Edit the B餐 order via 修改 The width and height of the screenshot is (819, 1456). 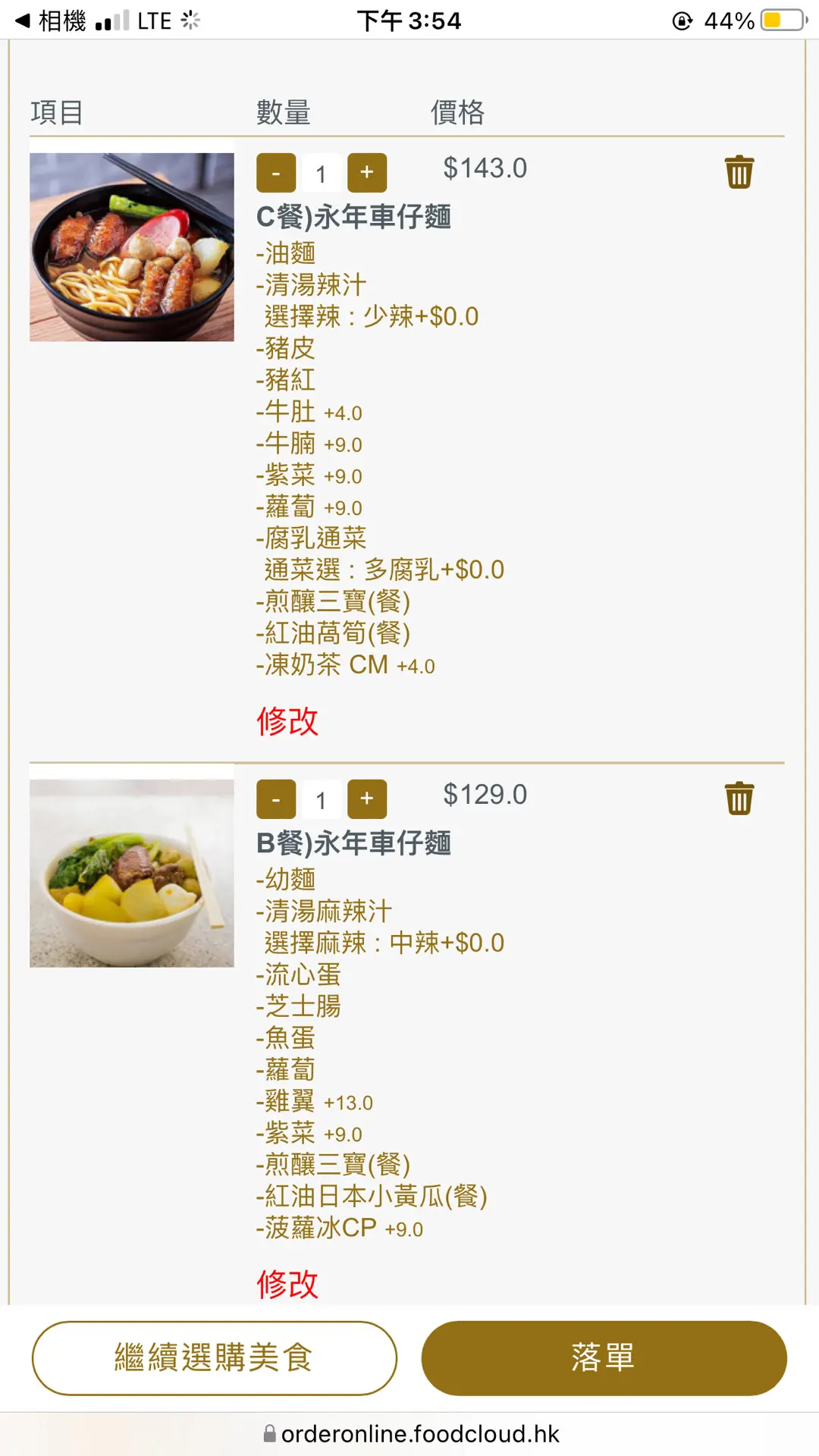287,1284
